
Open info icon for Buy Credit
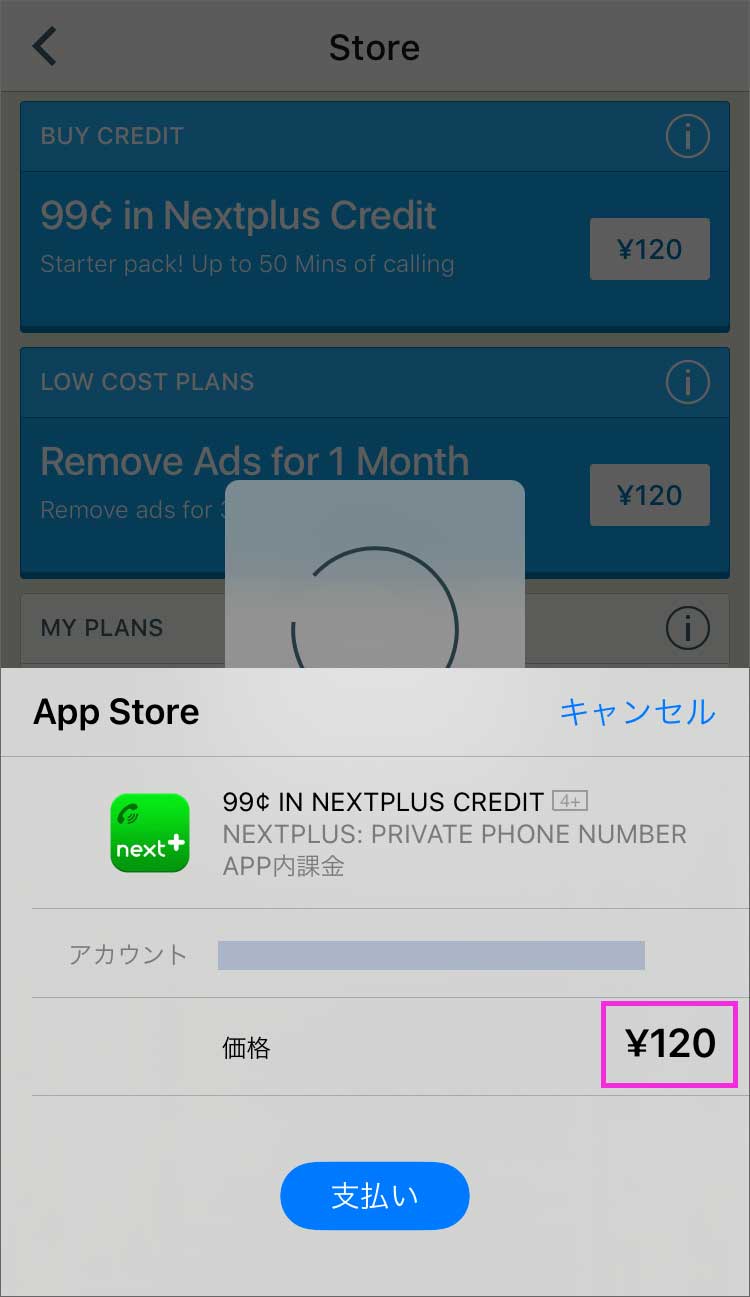687,136
